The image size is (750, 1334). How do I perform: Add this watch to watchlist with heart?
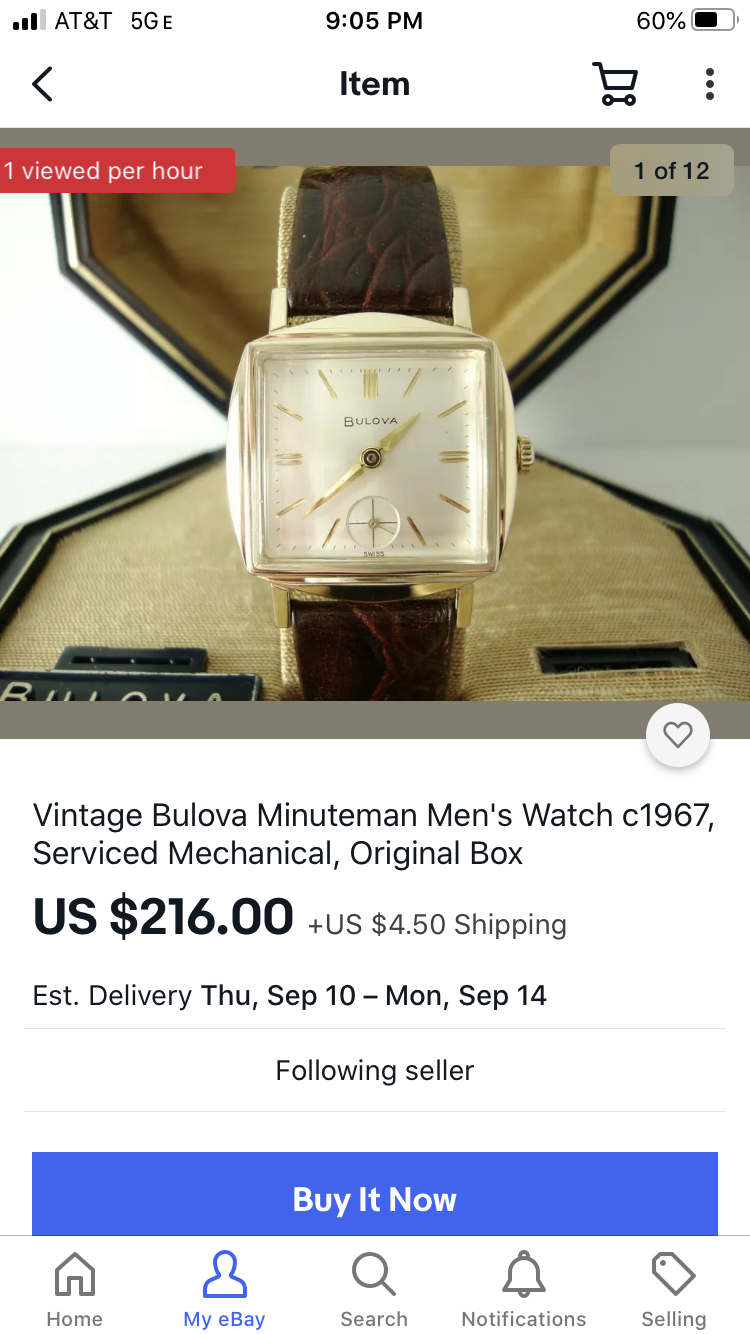tap(678, 735)
